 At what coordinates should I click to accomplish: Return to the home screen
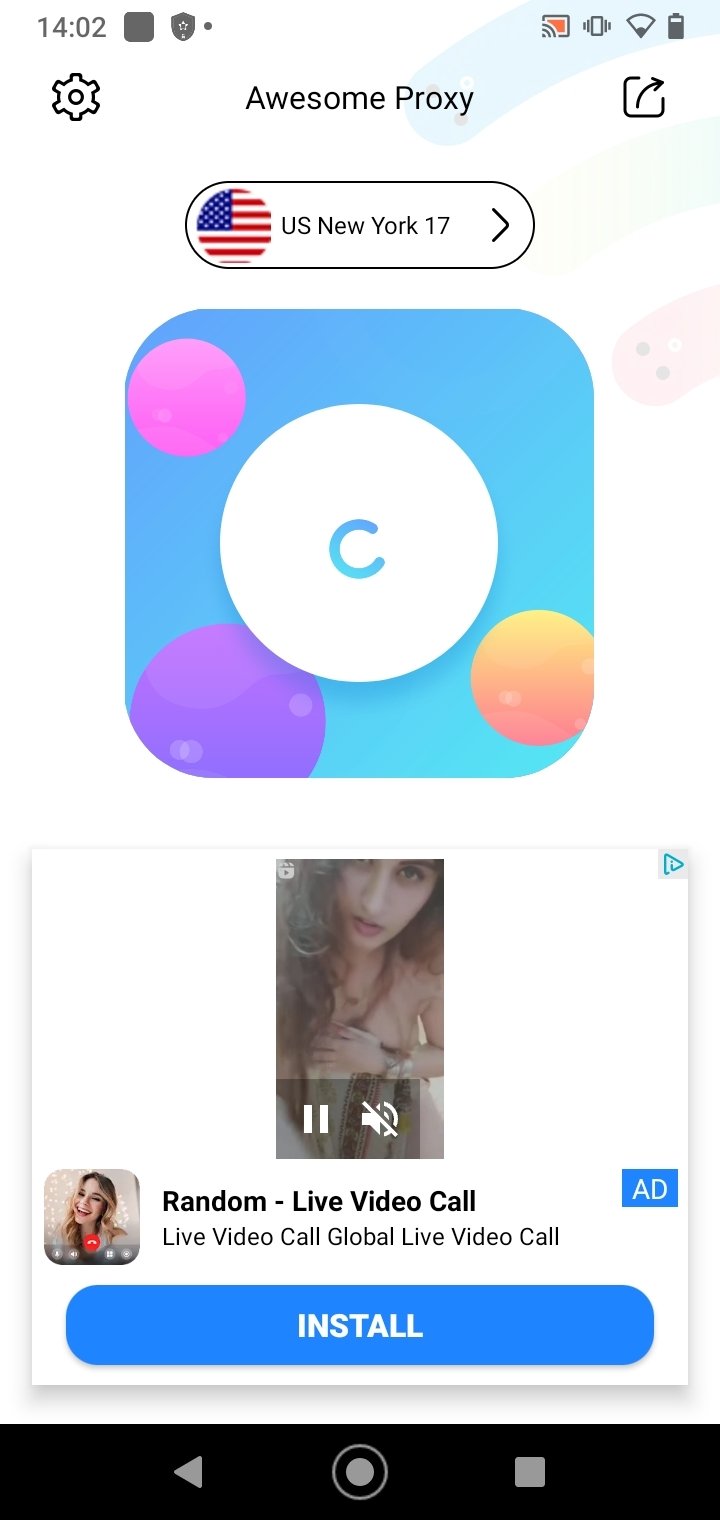[x=360, y=1472]
